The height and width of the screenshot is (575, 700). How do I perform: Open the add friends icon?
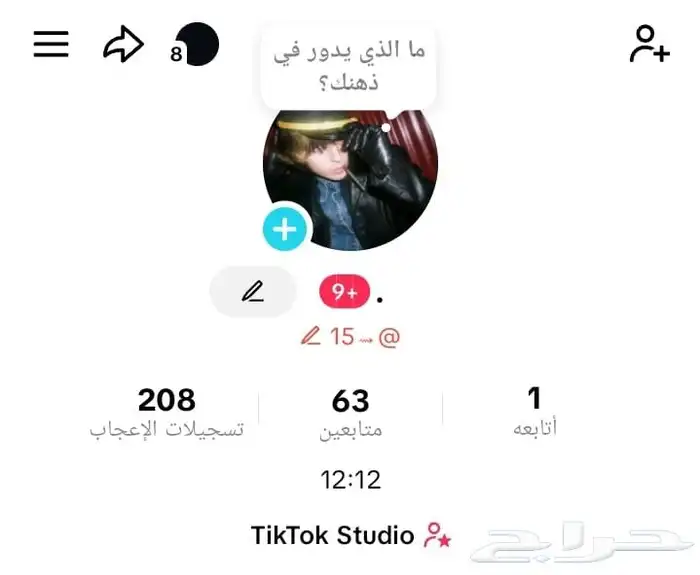[x=649, y=44]
